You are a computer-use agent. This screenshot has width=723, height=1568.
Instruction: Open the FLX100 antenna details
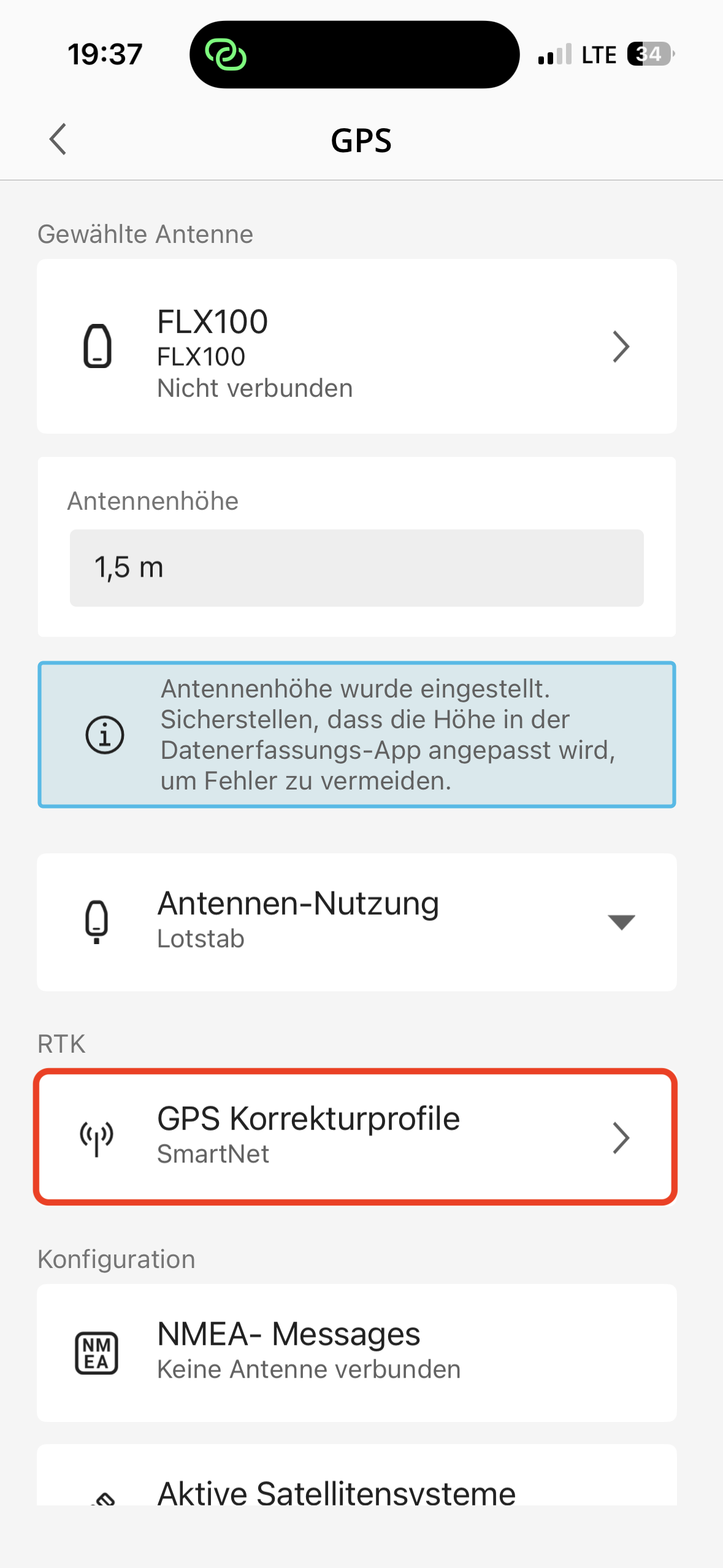click(x=356, y=347)
